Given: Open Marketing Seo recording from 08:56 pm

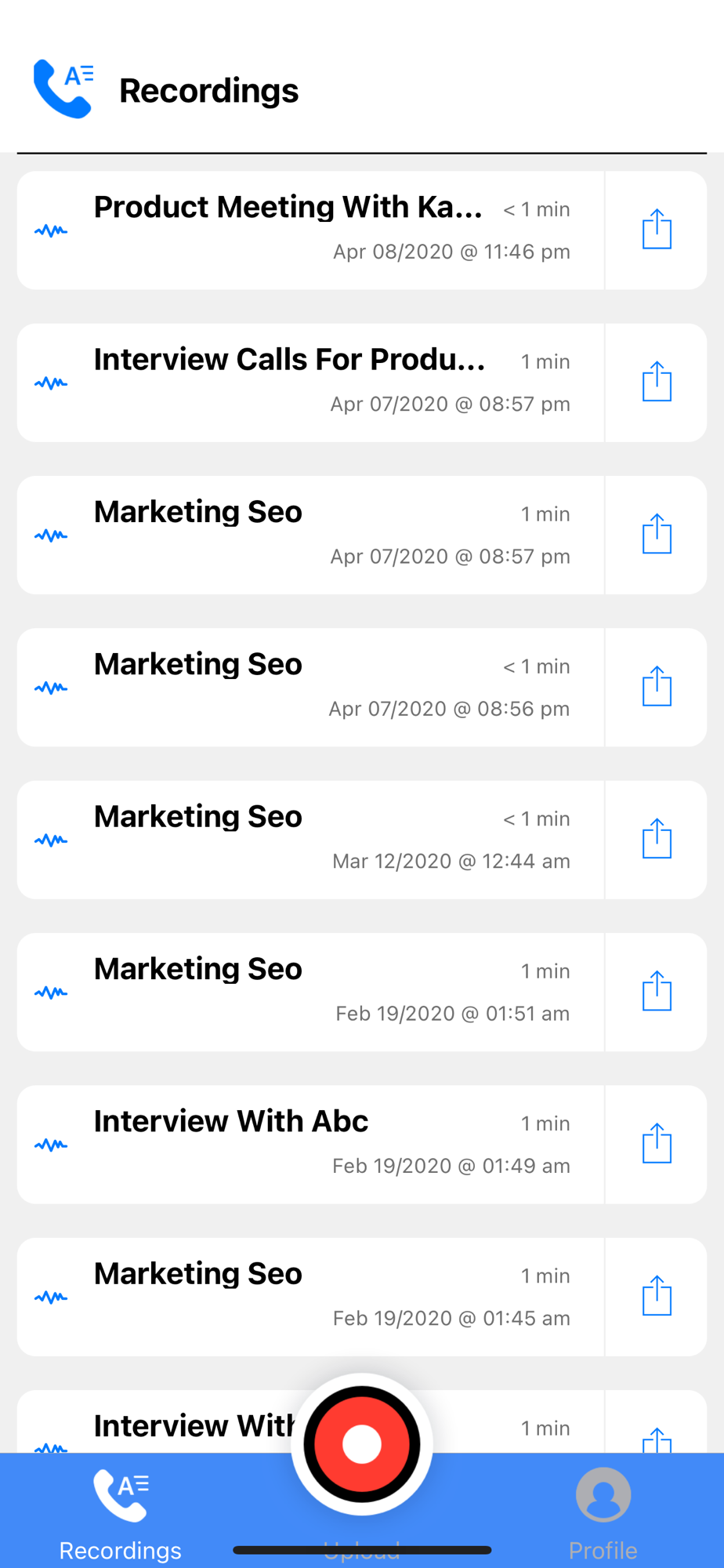Looking at the screenshot, I should point(310,687).
